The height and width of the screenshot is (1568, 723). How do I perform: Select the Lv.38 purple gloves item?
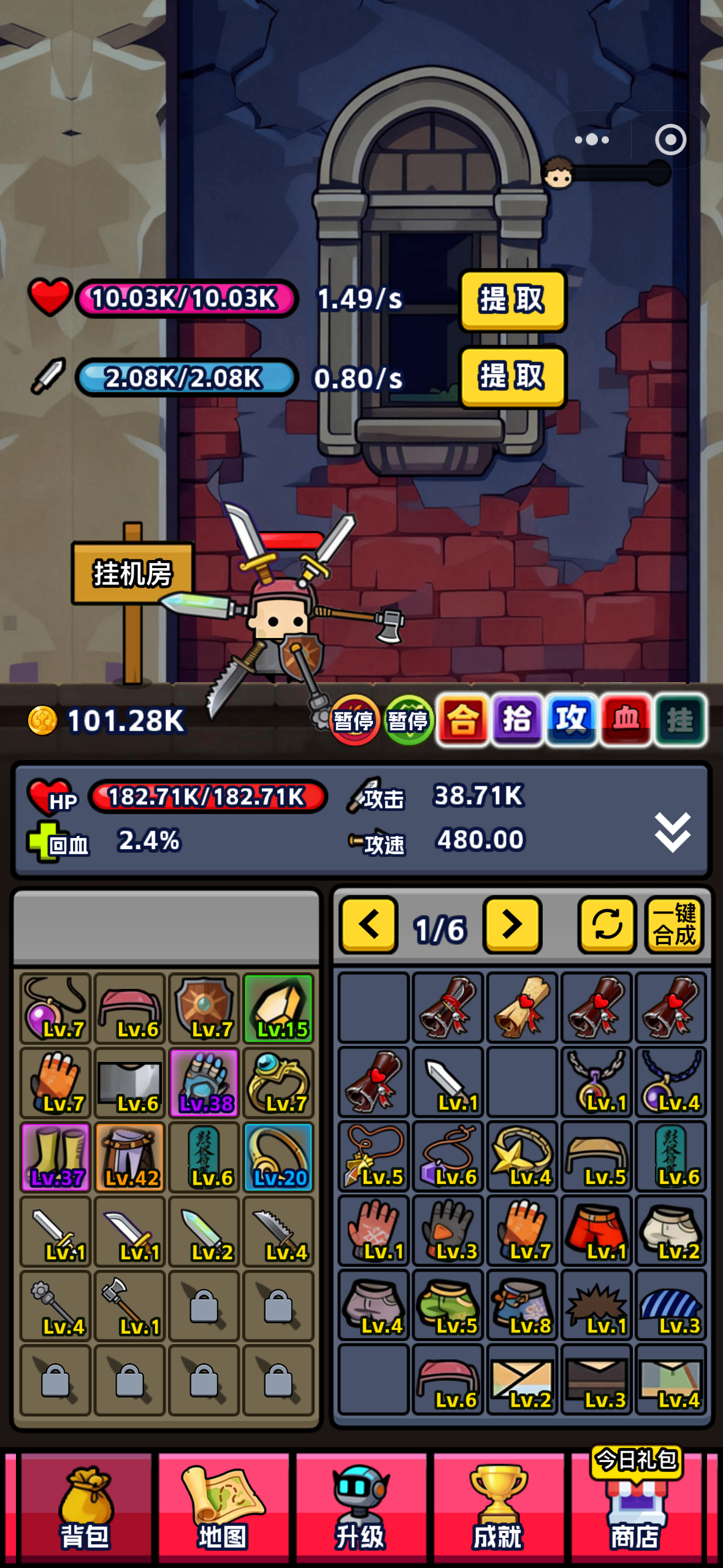(x=204, y=1082)
